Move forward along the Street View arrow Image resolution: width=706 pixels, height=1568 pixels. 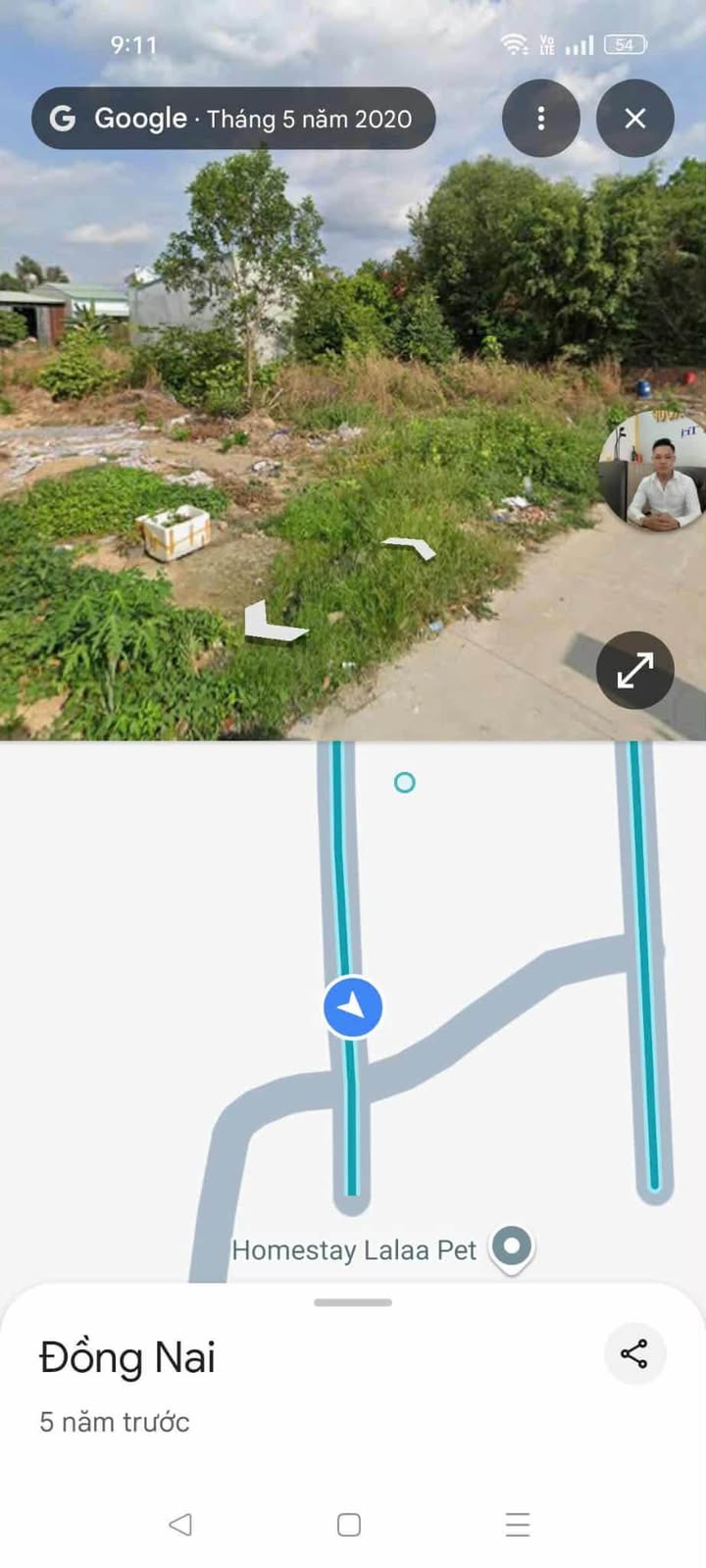point(410,546)
